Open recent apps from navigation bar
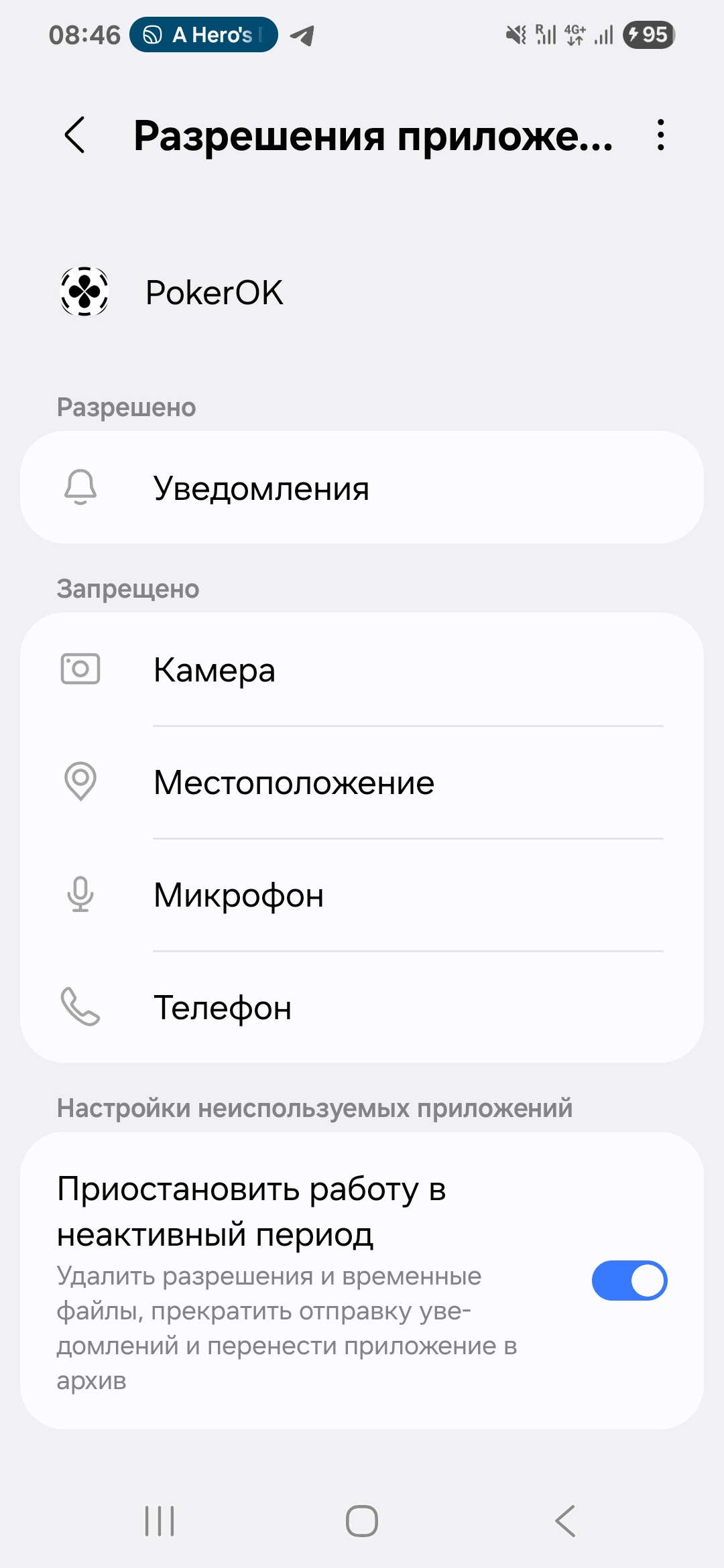The image size is (724, 1568). pyautogui.click(x=160, y=1520)
